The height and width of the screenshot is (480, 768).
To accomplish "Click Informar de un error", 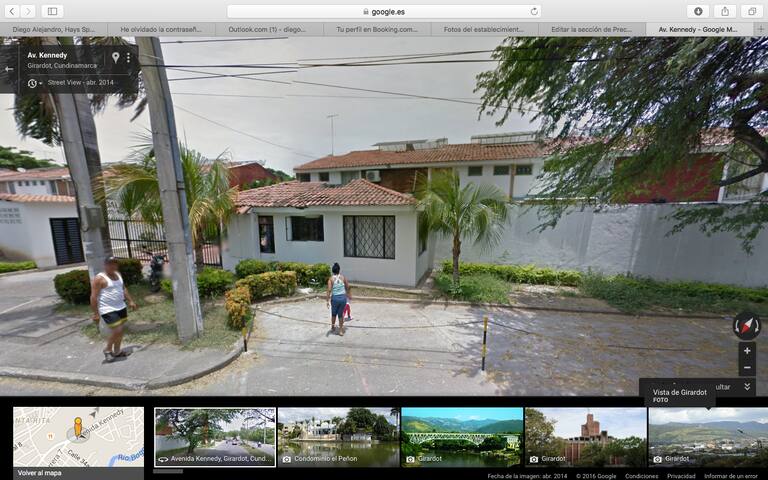I will pos(731,476).
